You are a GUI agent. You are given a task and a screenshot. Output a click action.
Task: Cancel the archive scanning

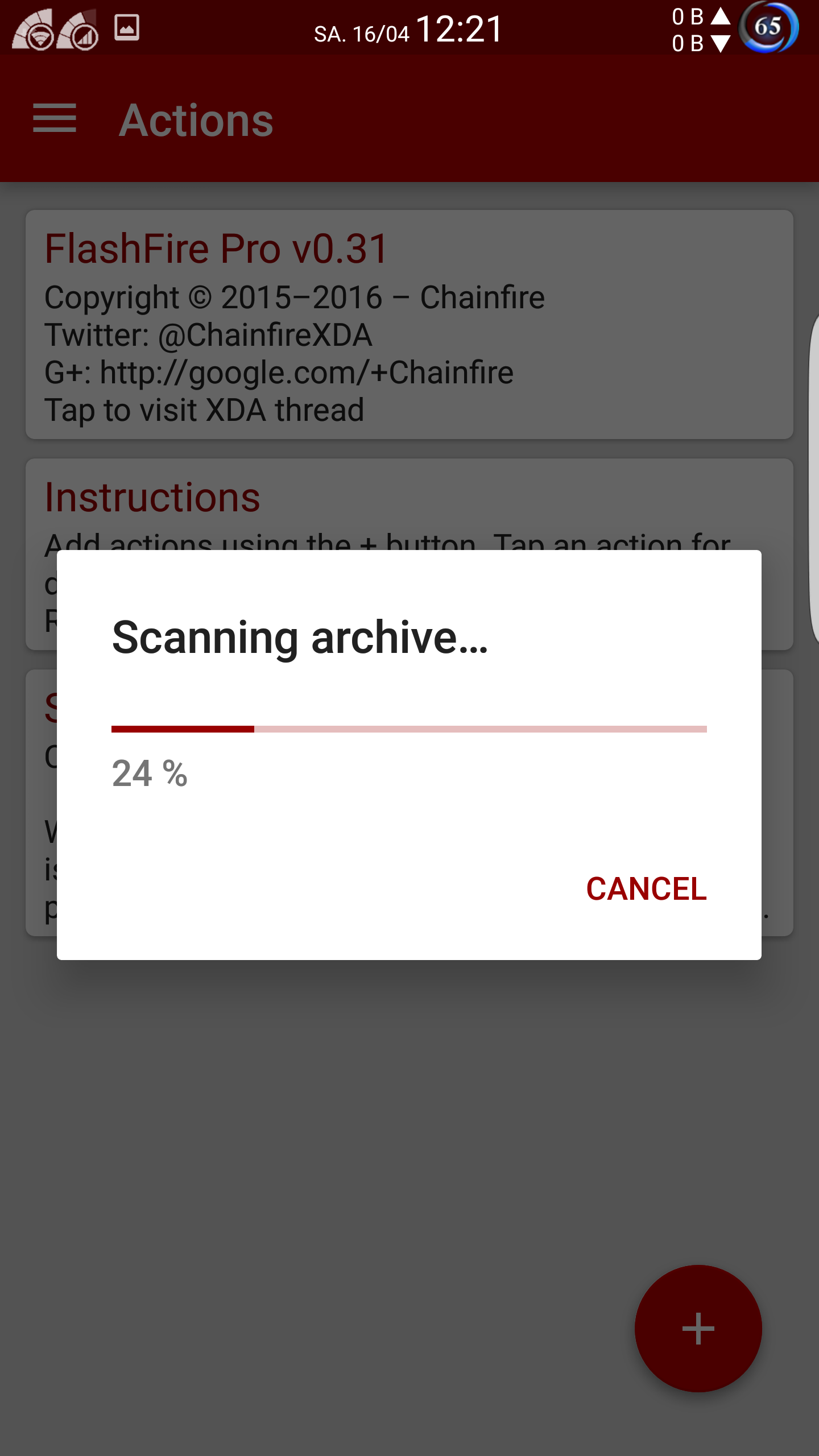(x=646, y=889)
